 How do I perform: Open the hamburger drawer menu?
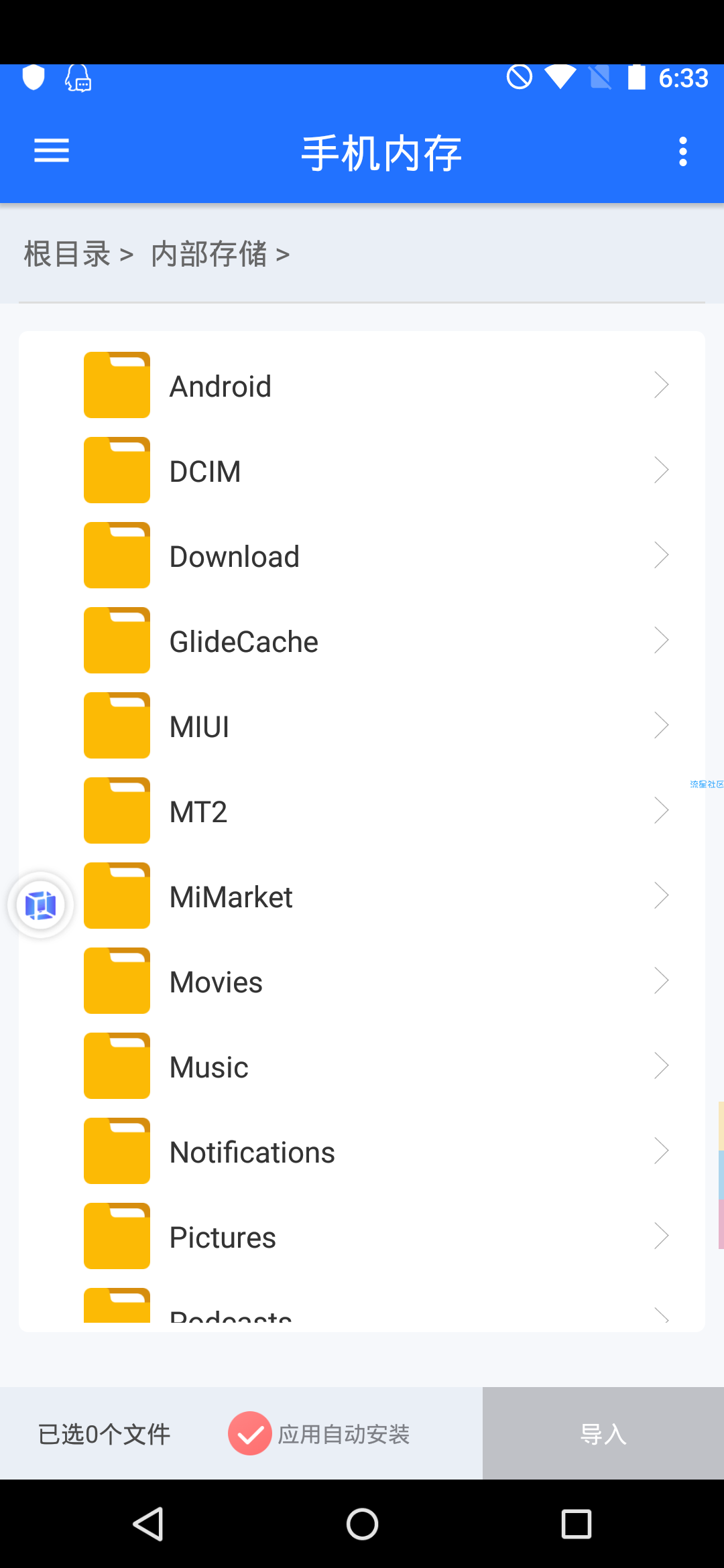click(52, 151)
